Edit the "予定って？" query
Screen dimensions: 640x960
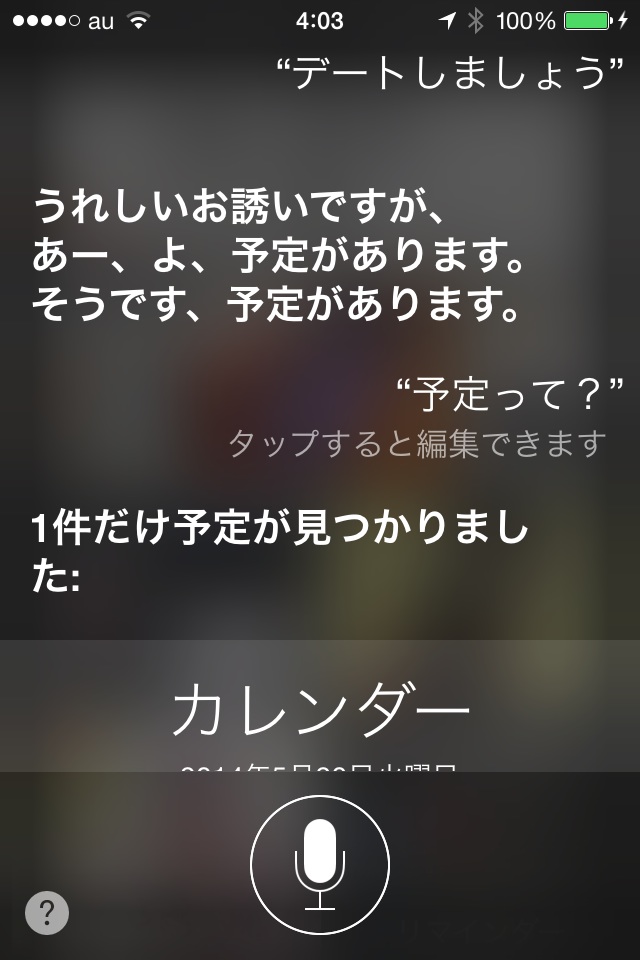[x=510, y=396]
